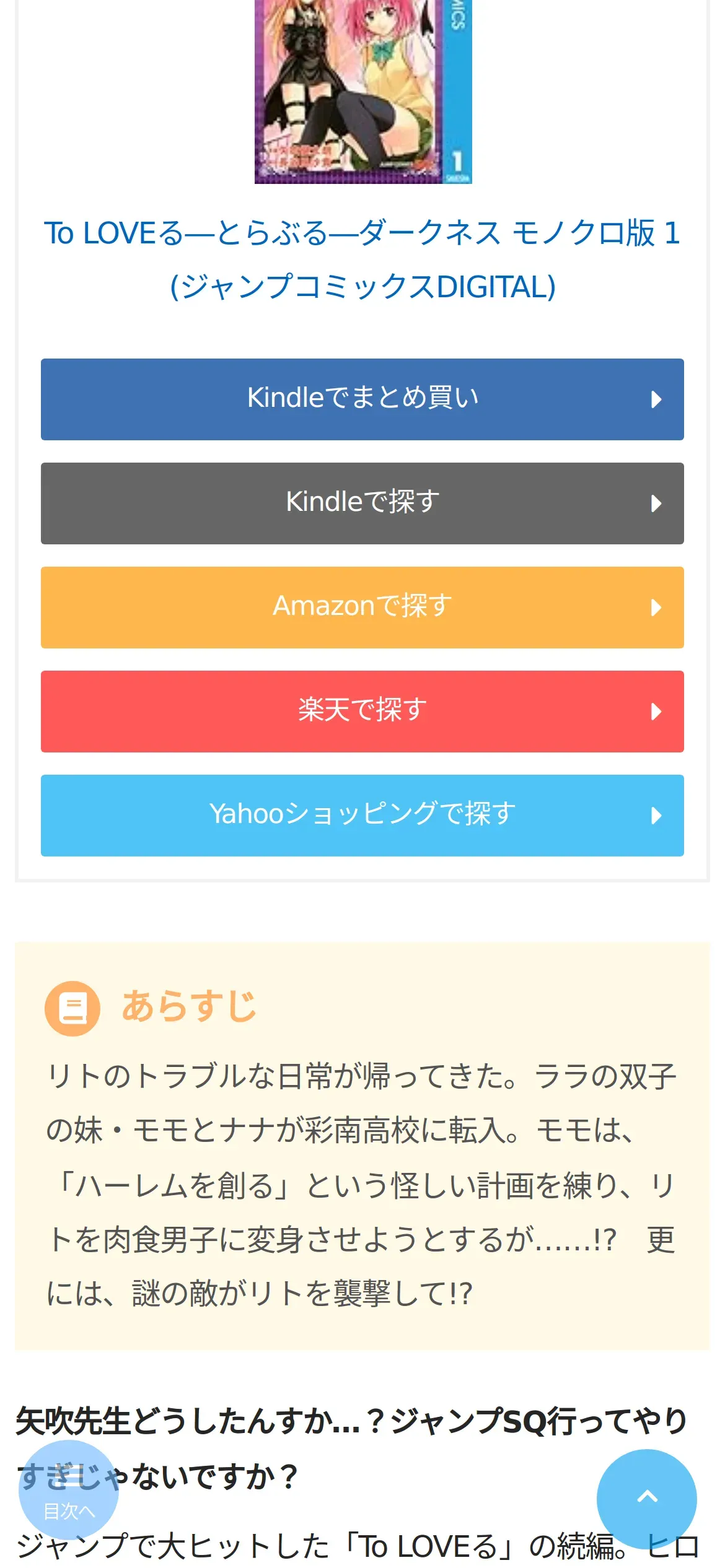The width and height of the screenshot is (725, 1568).
Task: Select the Kindleで探す button
Action: click(362, 503)
